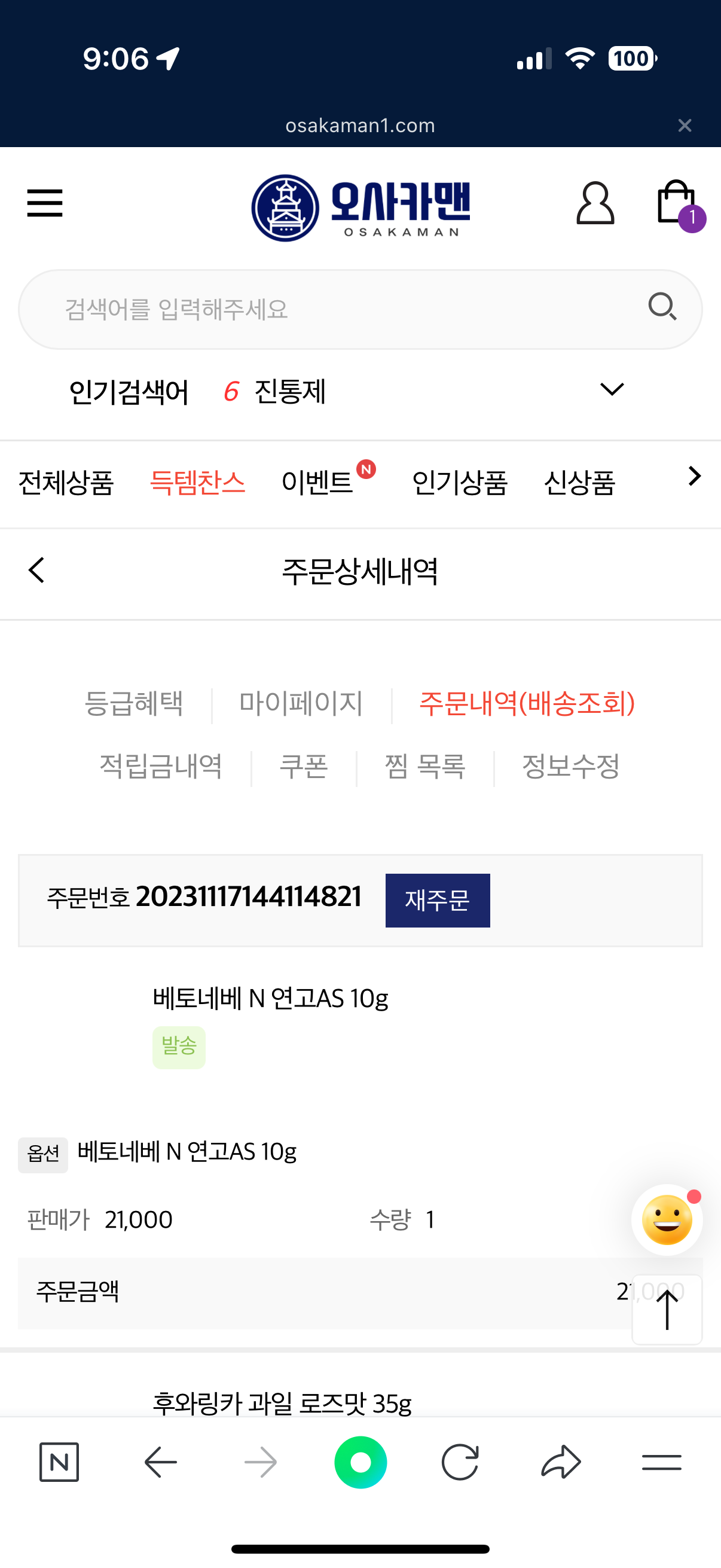The height and width of the screenshot is (1568, 721).
Task: Go to 인기상품 category
Action: tap(459, 483)
